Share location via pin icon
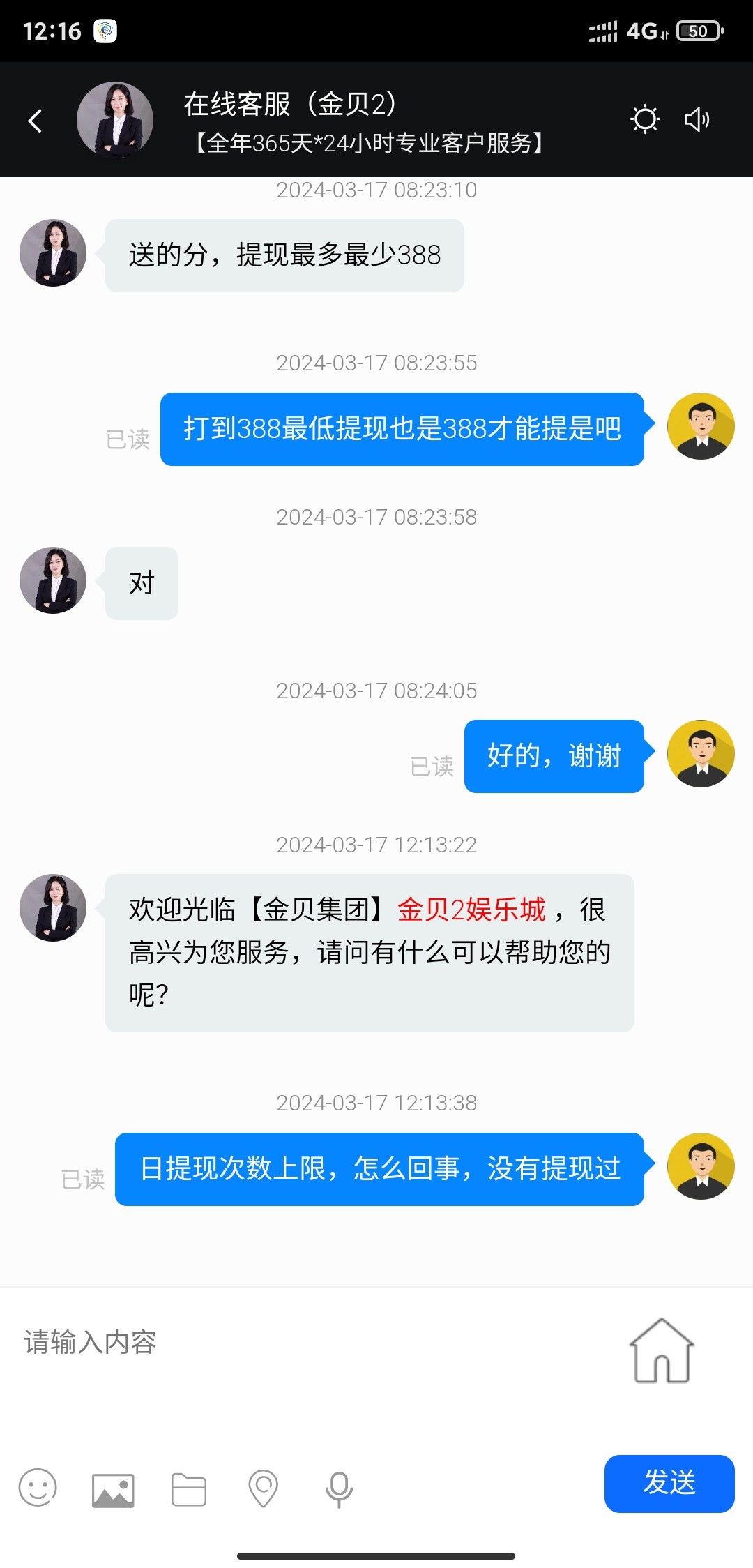Image resolution: width=753 pixels, height=1568 pixels. pyautogui.click(x=264, y=1489)
